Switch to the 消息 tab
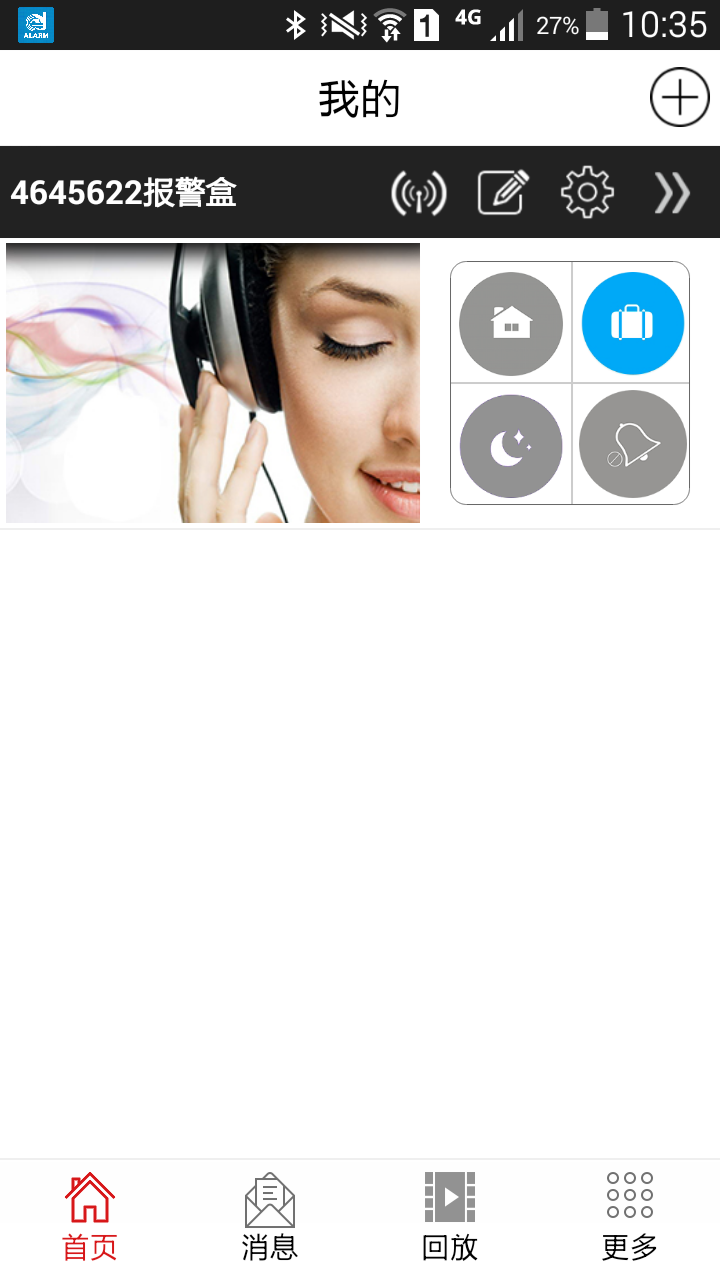The height and width of the screenshot is (1280, 720). [270, 1217]
